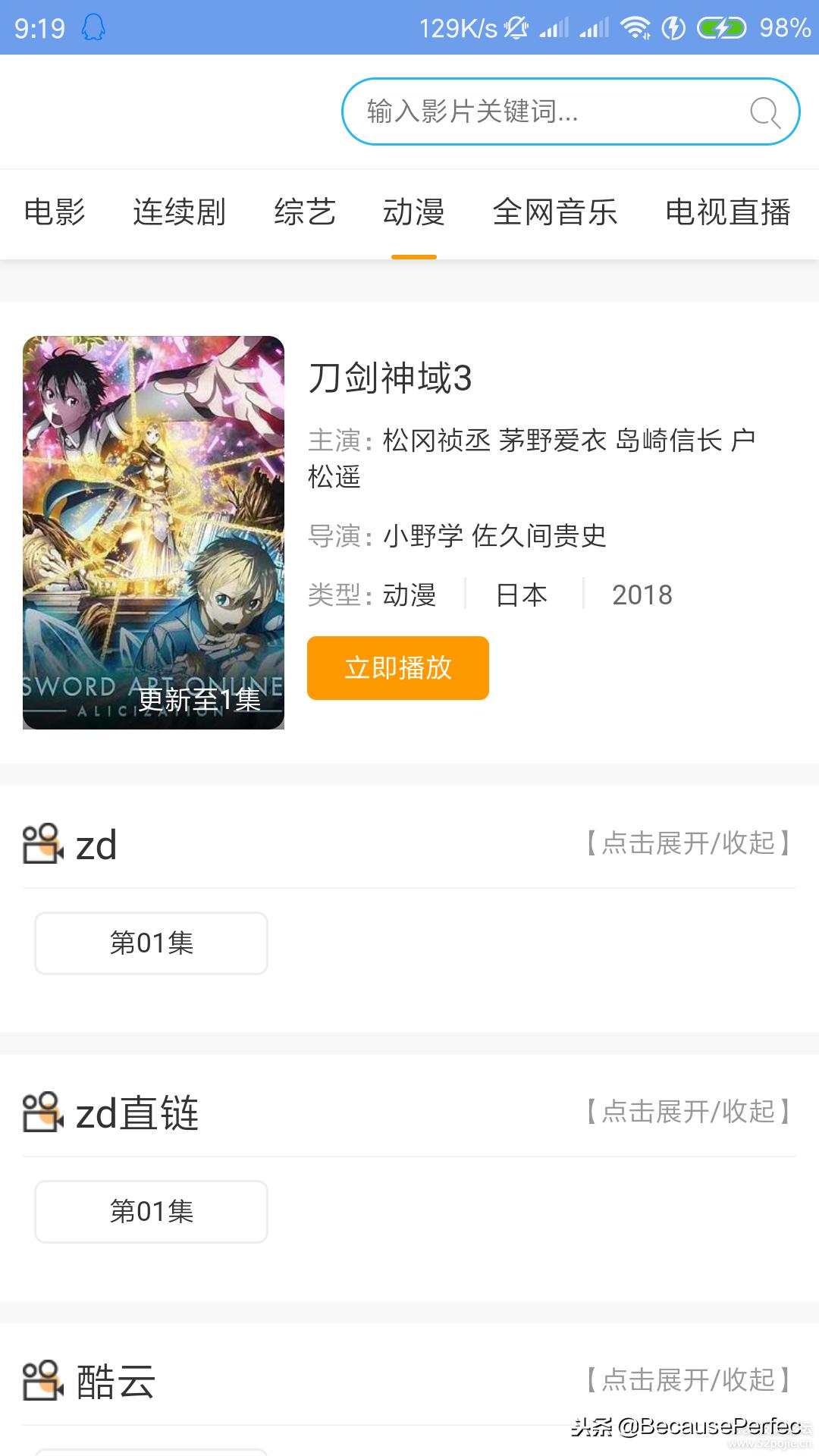819x1456 pixels.
Task: Switch to the 电影 tab
Action: point(53,213)
